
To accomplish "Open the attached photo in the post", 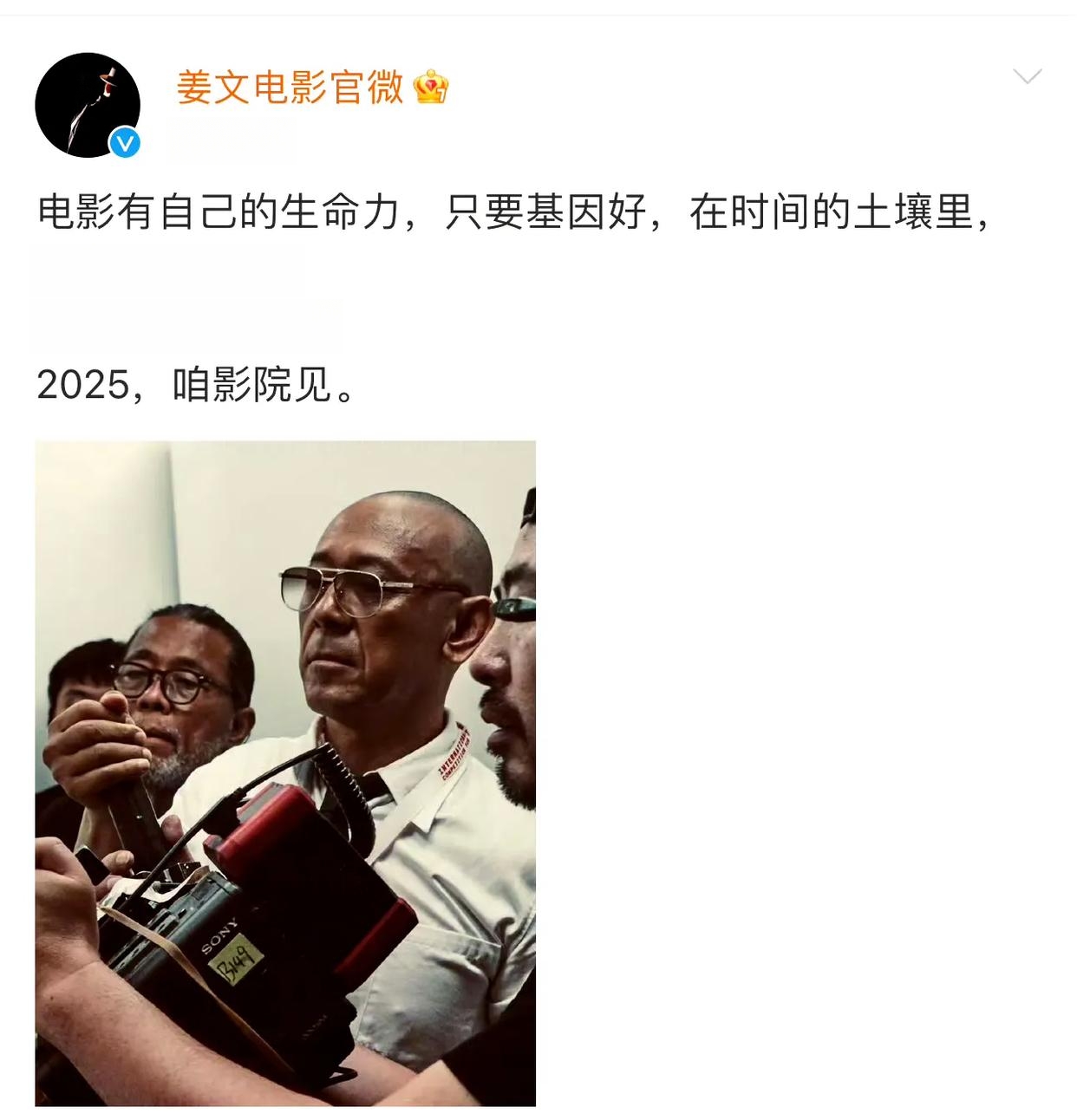I will tap(285, 772).
